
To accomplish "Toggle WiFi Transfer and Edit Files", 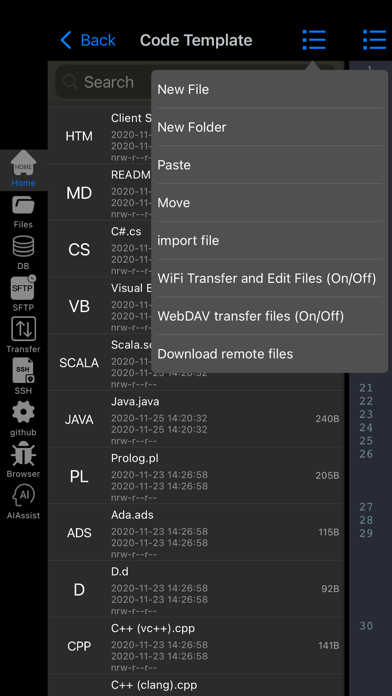I will (x=269, y=278).
